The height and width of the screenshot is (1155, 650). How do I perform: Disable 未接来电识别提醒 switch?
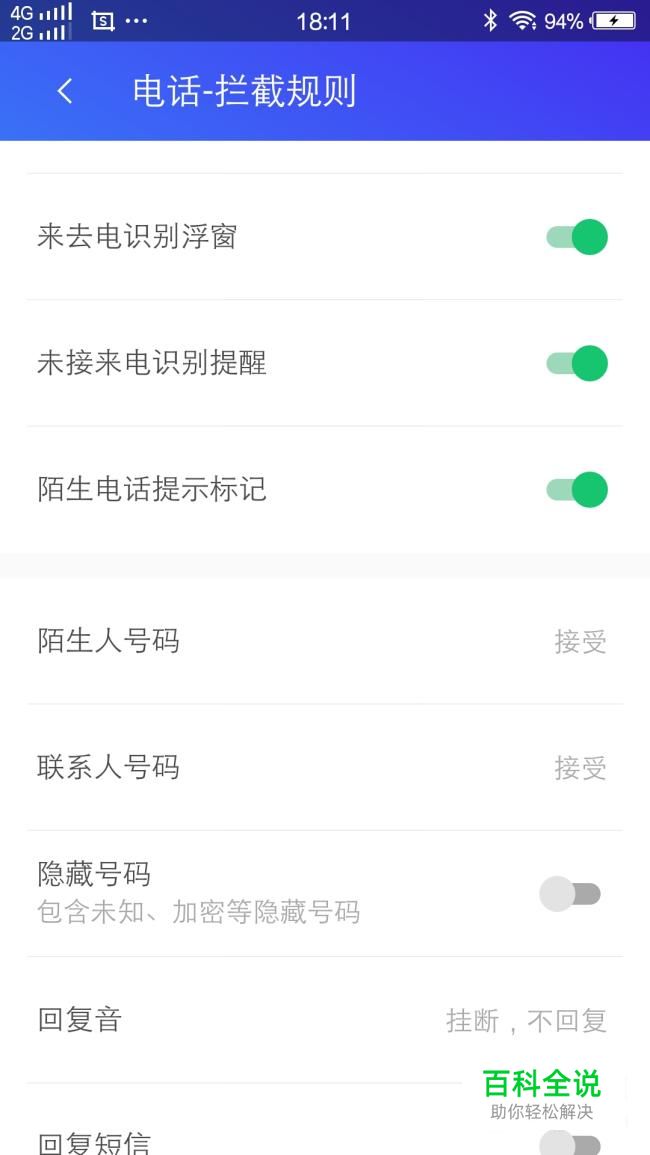coord(576,363)
